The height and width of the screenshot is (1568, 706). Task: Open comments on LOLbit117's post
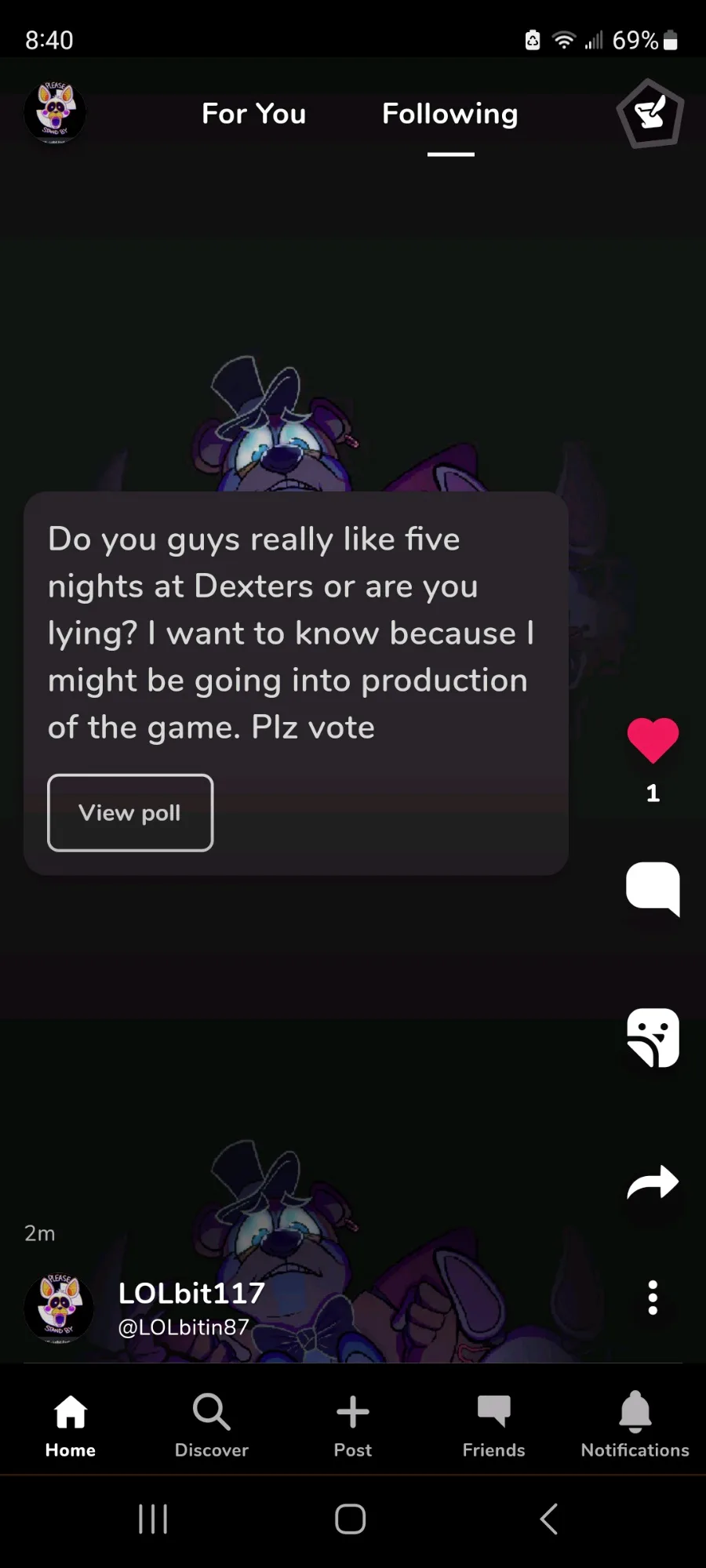pyautogui.click(x=653, y=888)
